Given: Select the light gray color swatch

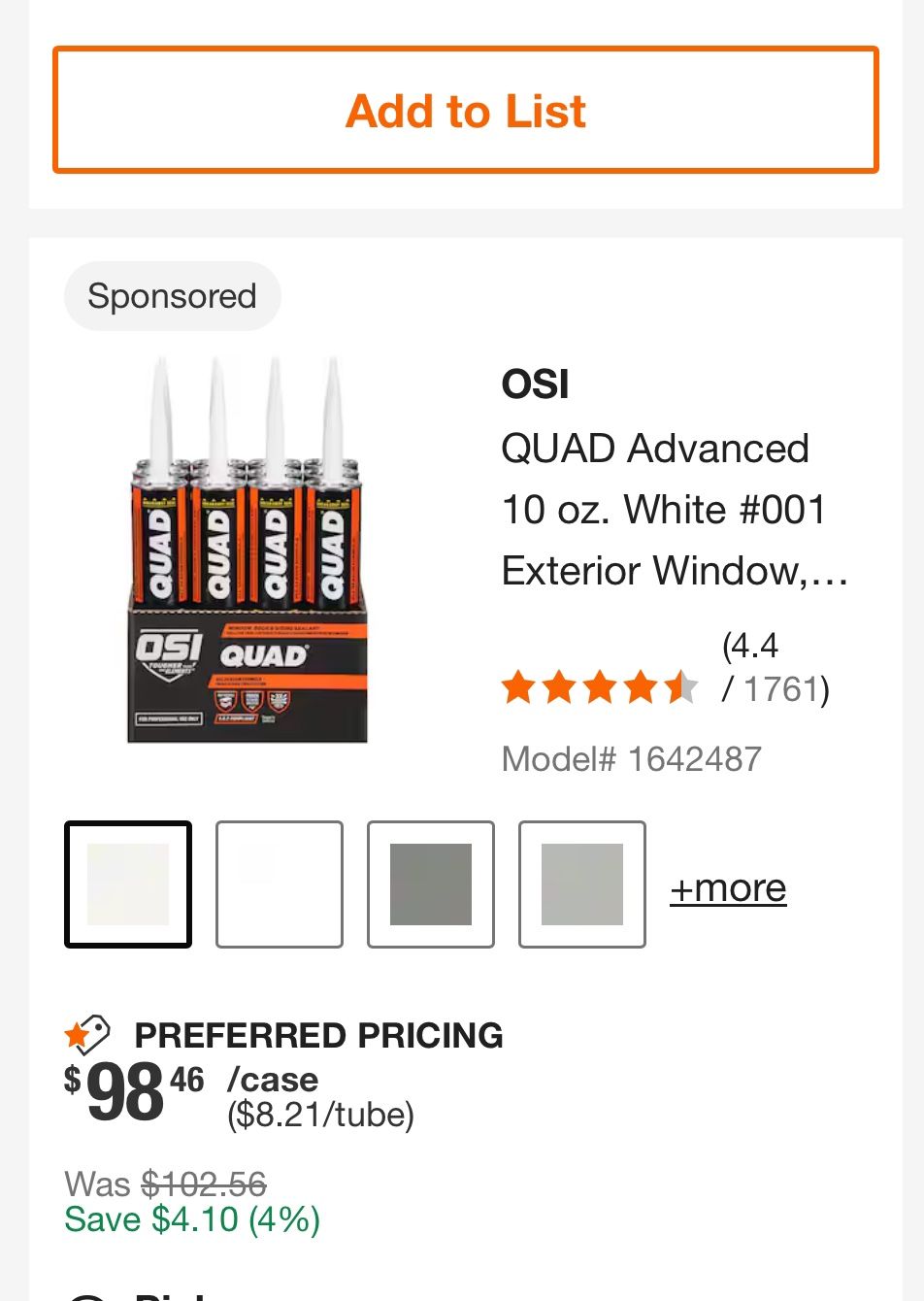Looking at the screenshot, I should click(x=581, y=884).
